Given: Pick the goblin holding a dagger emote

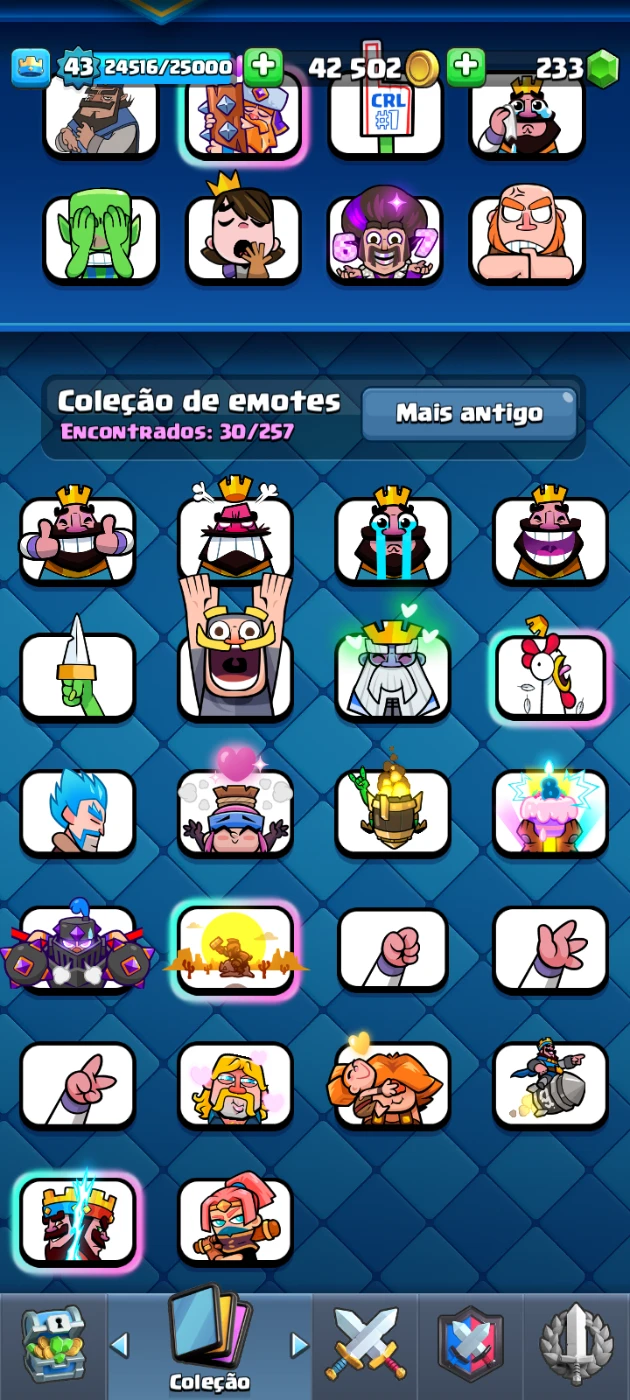Looking at the screenshot, I should pos(78,675).
